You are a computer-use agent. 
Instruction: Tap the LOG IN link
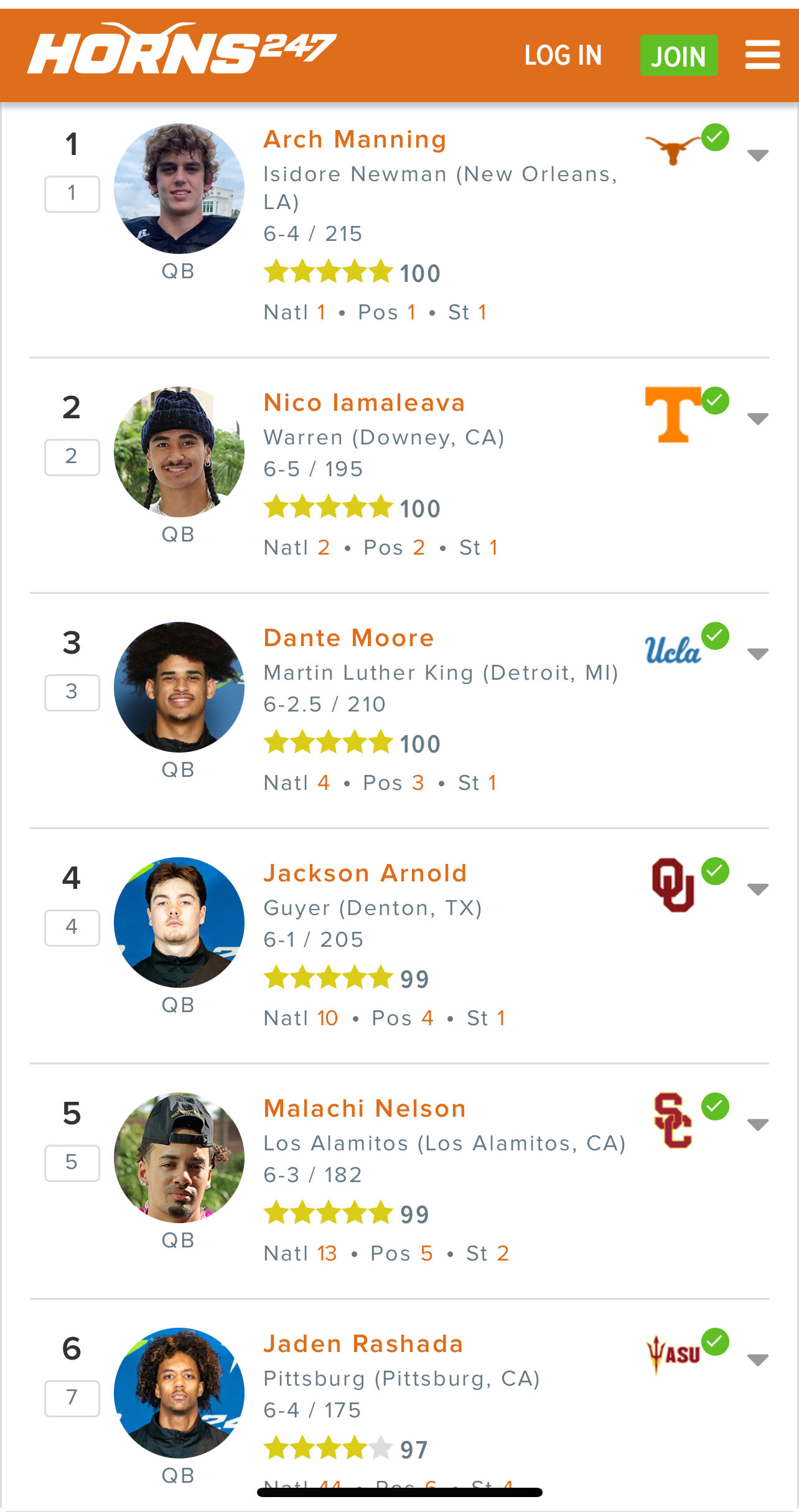pyautogui.click(x=563, y=55)
